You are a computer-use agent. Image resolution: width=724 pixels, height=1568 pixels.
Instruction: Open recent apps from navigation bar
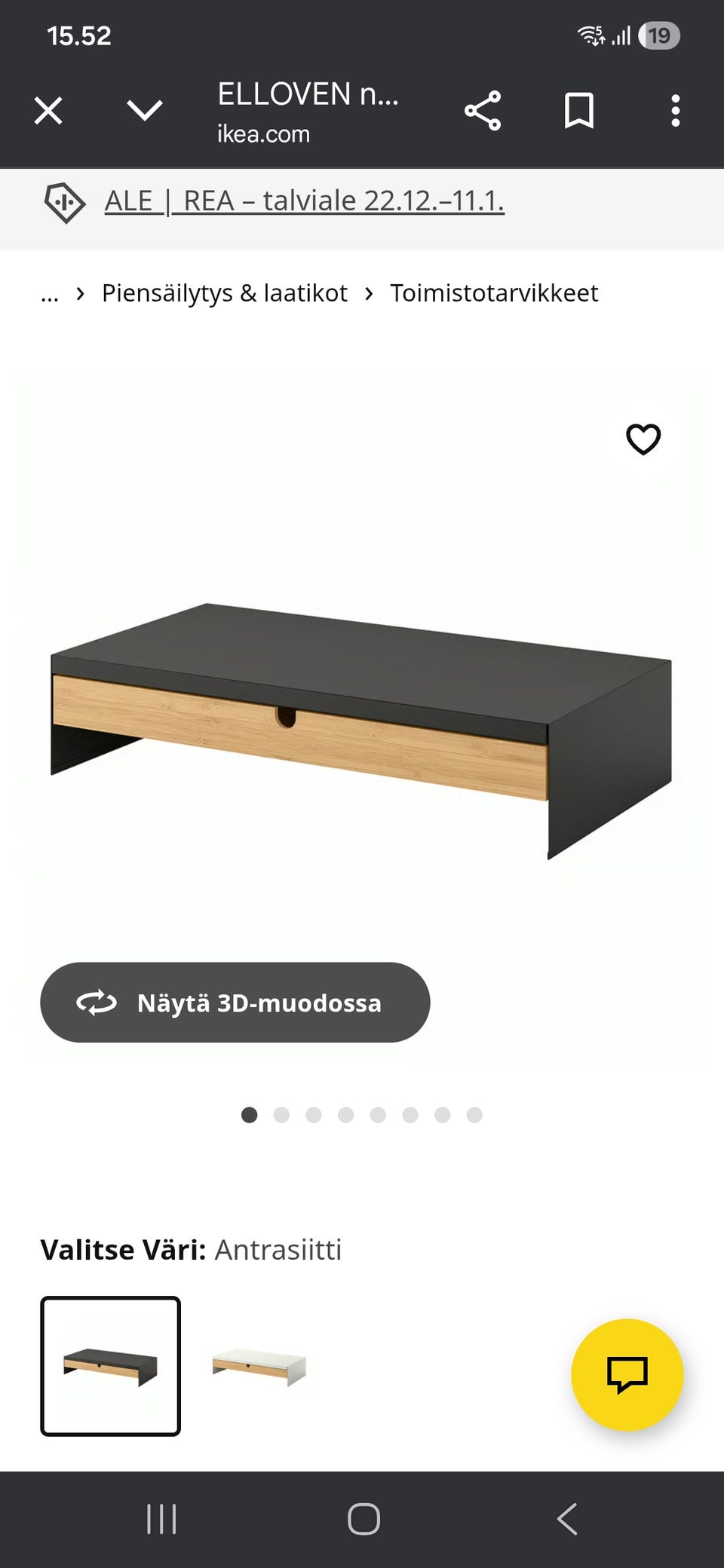click(161, 1519)
